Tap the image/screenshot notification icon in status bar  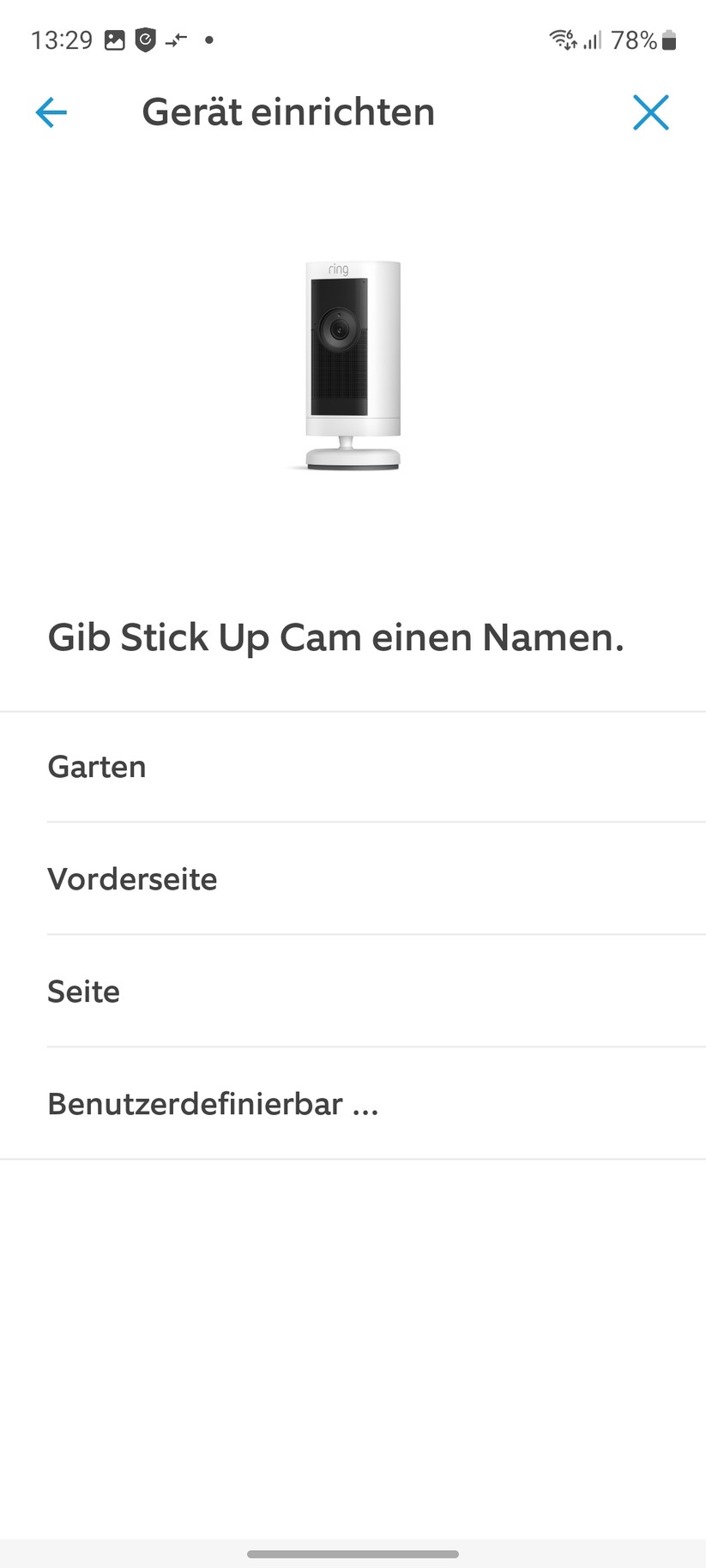coord(115,39)
